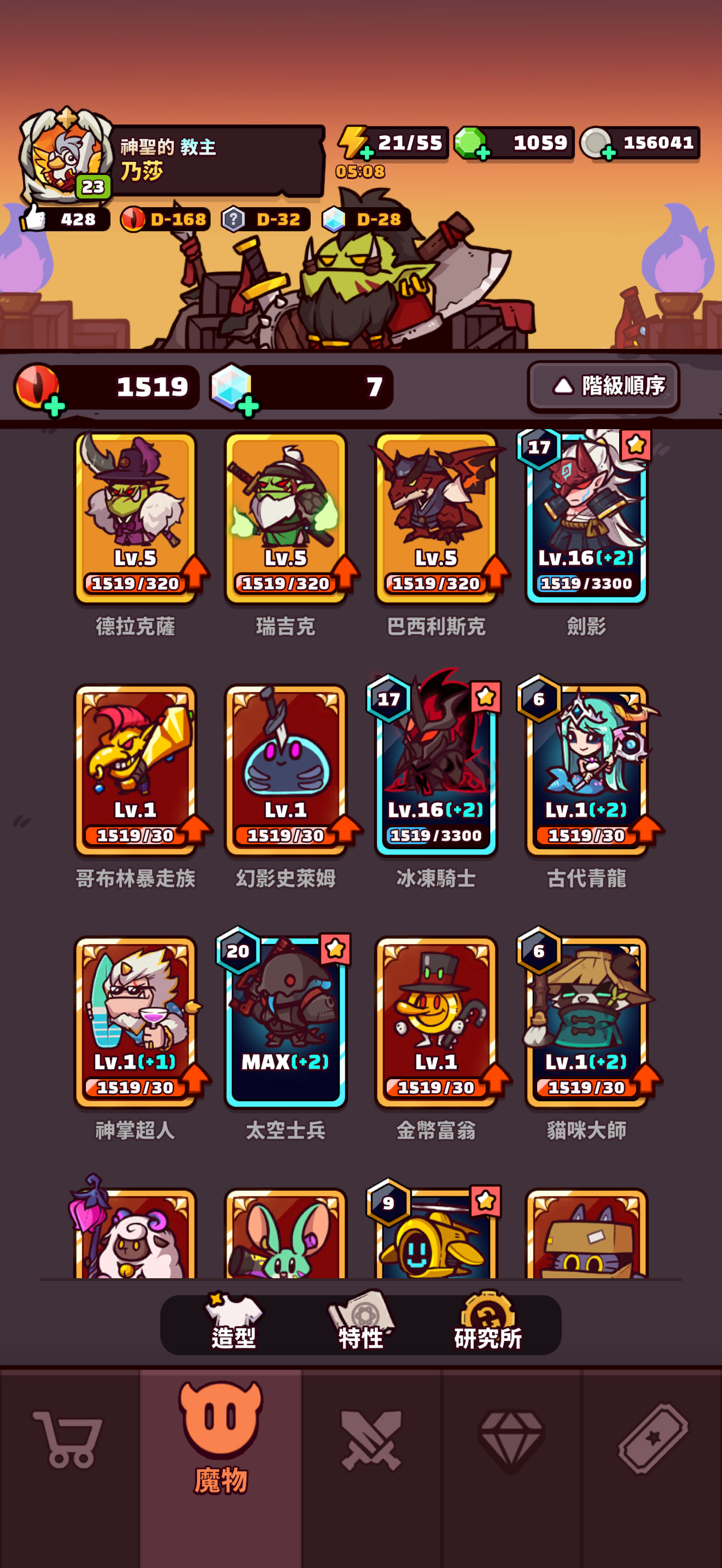Switch to the crossed swords battle tab
Image resolution: width=722 pixels, height=1568 pixels.
point(371,1440)
